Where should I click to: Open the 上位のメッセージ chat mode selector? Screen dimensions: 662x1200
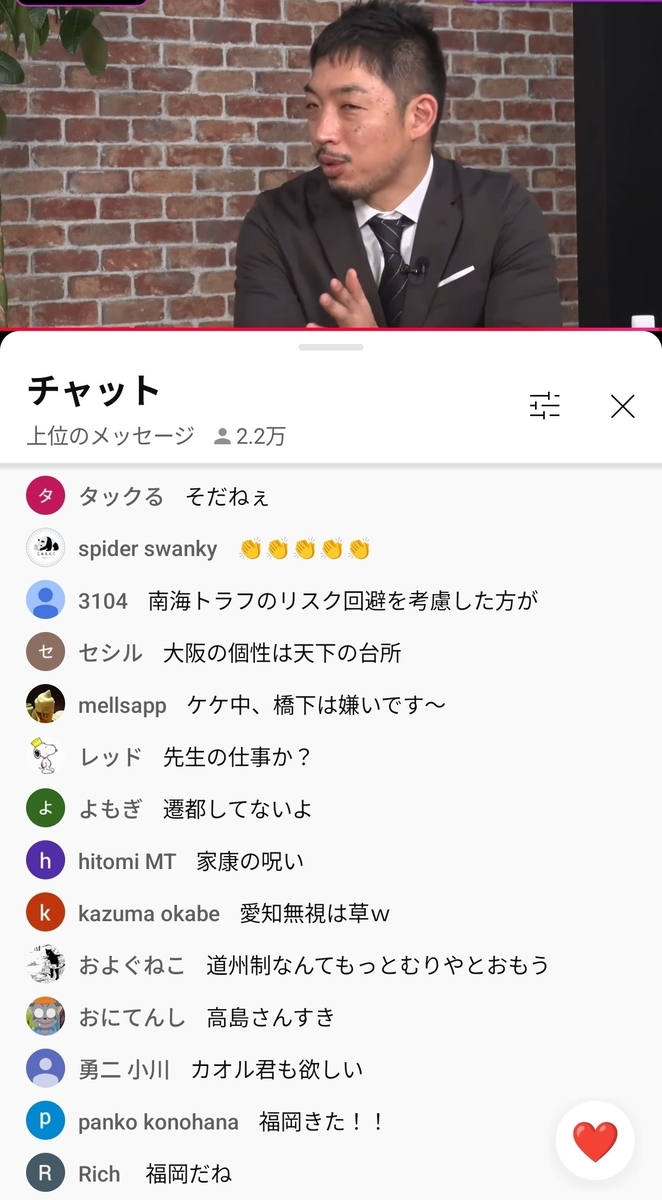pos(110,436)
